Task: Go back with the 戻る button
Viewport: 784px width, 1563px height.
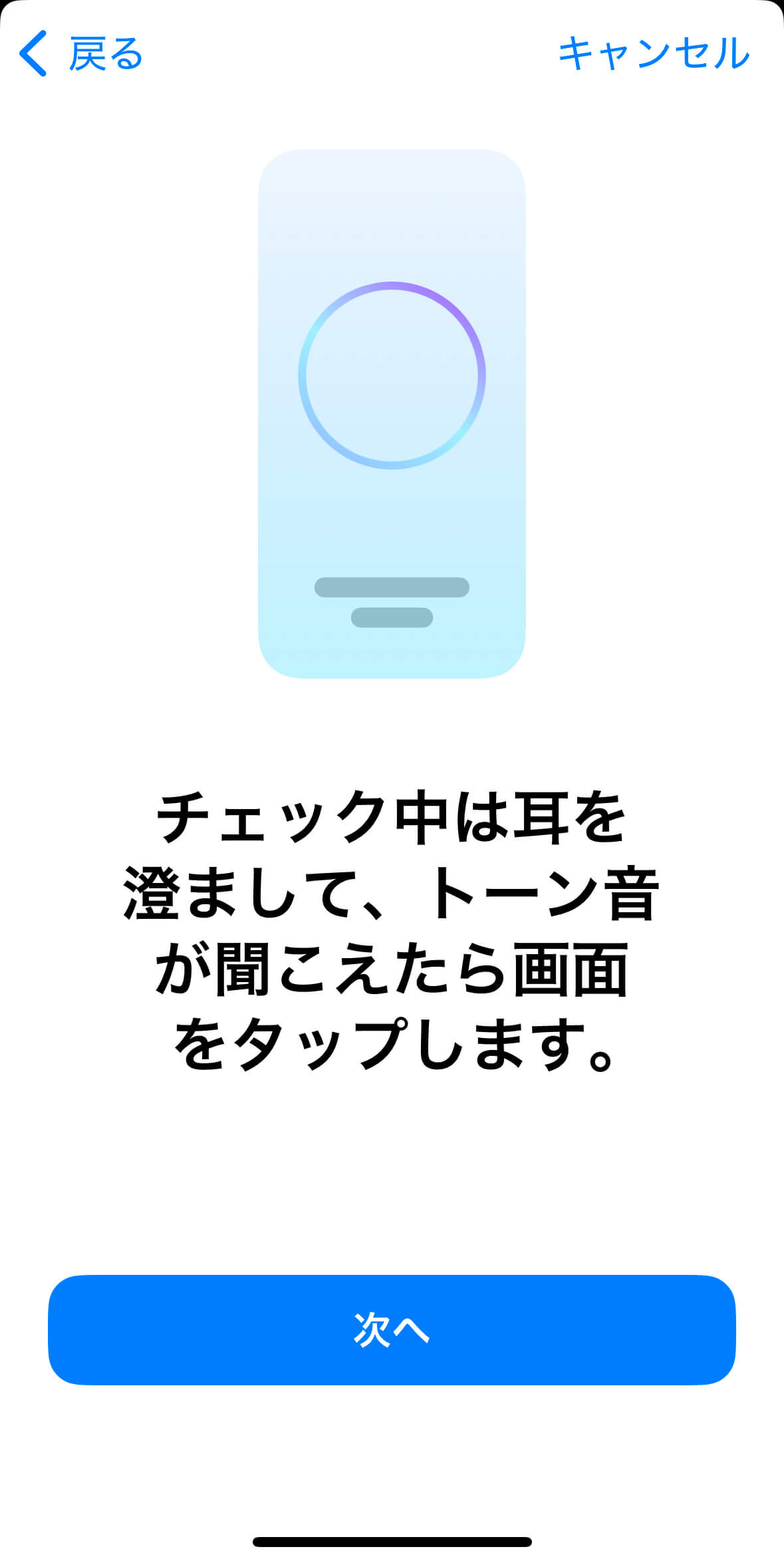Action: (81, 54)
